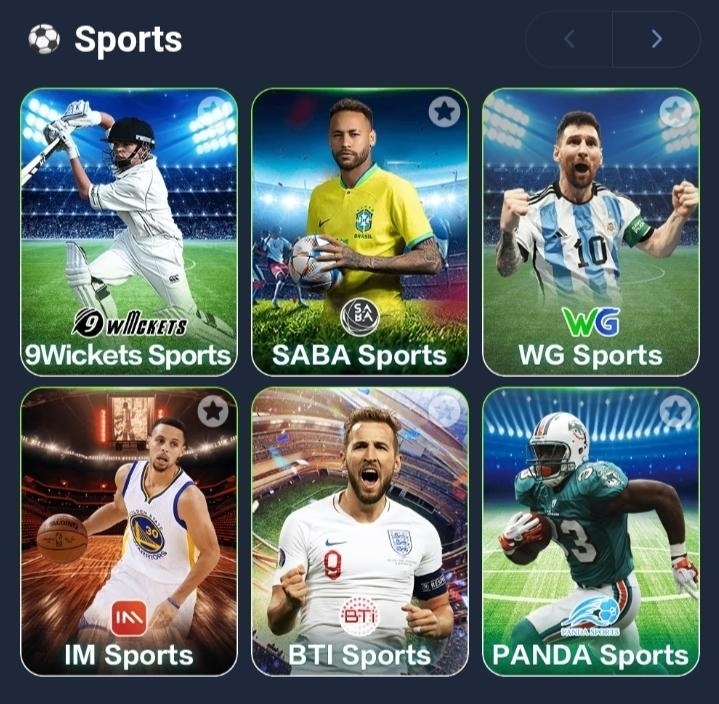719x704 pixels.
Task: Open the PANDA Sports card
Action: coord(590,531)
